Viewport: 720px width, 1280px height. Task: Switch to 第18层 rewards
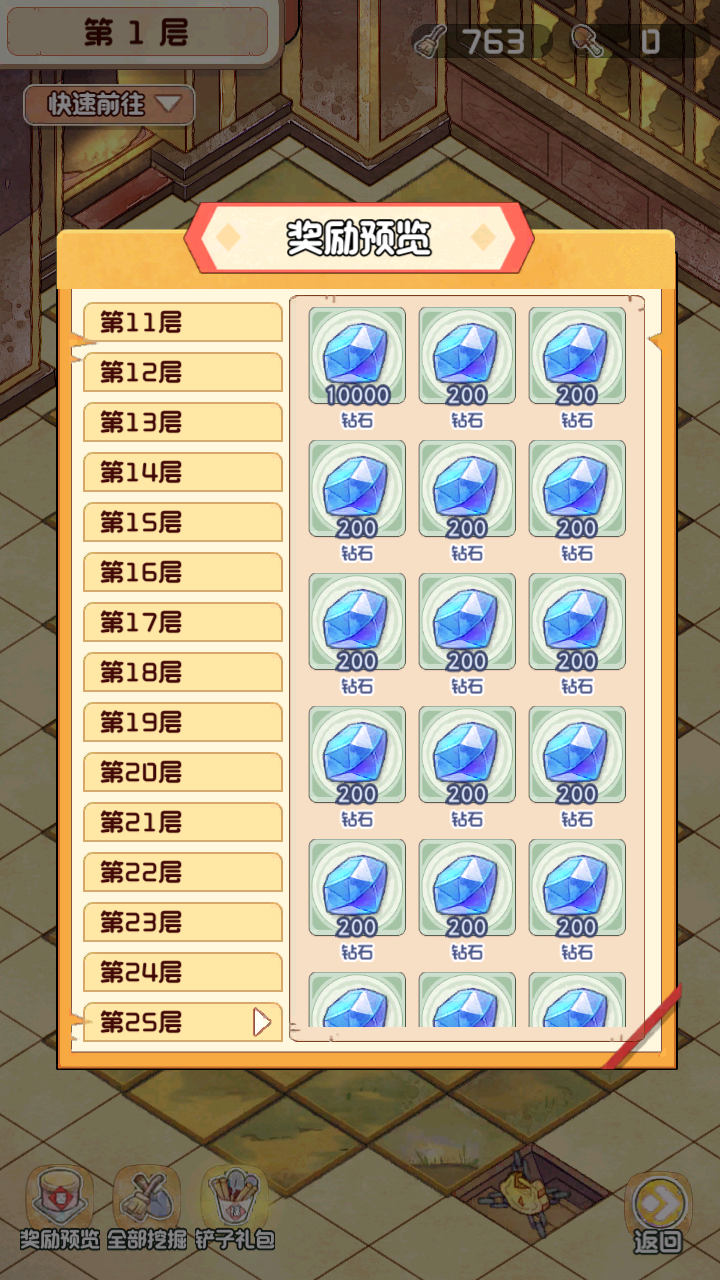click(x=182, y=672)
